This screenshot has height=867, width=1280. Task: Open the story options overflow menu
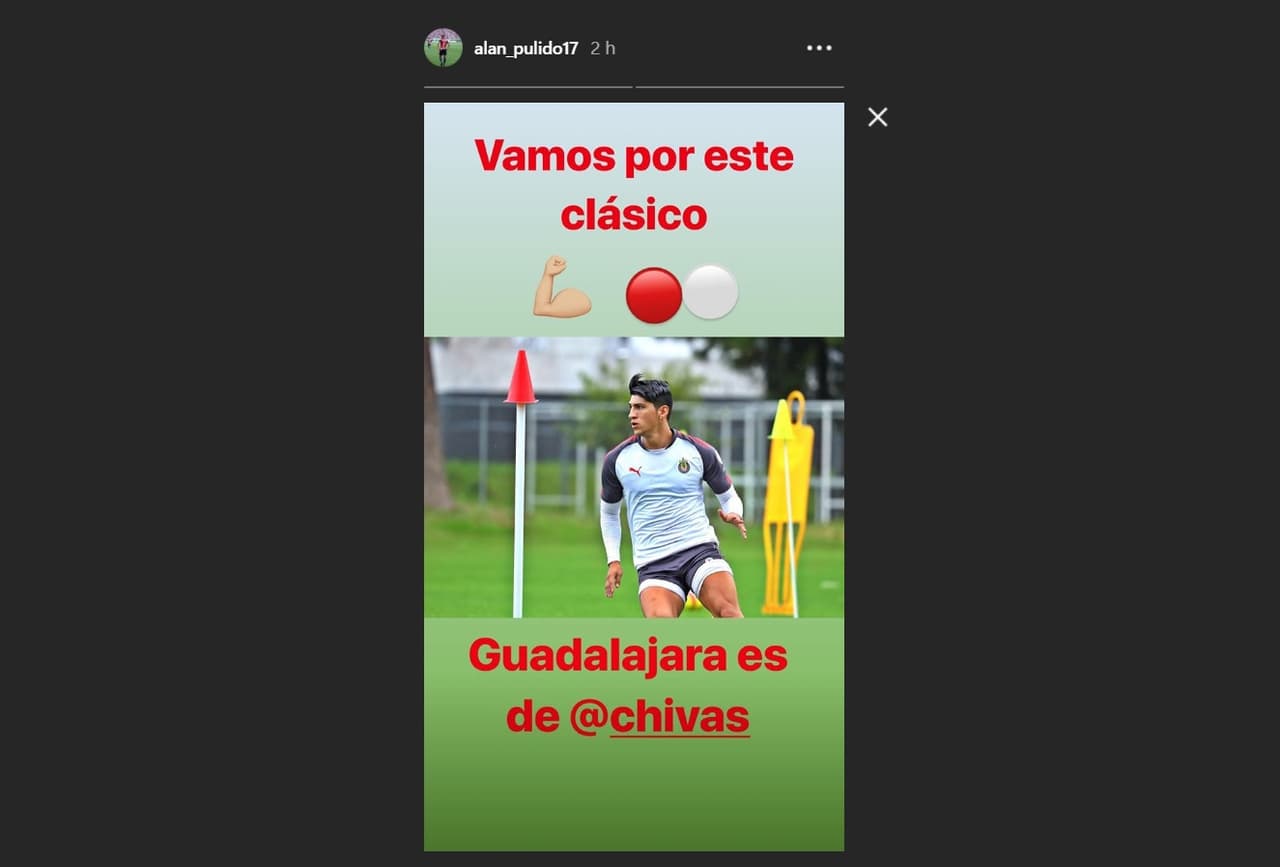point(819,48)
